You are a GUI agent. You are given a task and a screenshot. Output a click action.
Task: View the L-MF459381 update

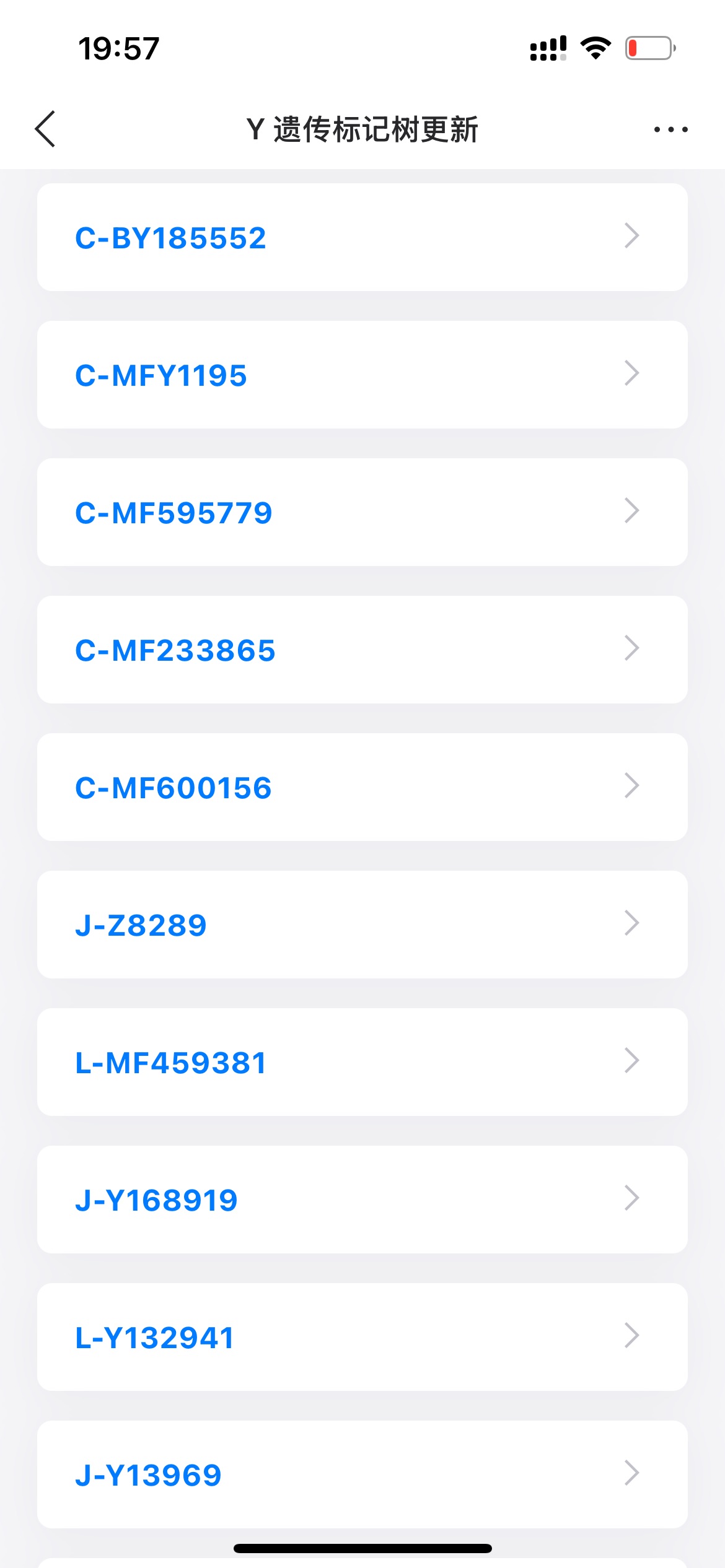tap(362, 1062)
